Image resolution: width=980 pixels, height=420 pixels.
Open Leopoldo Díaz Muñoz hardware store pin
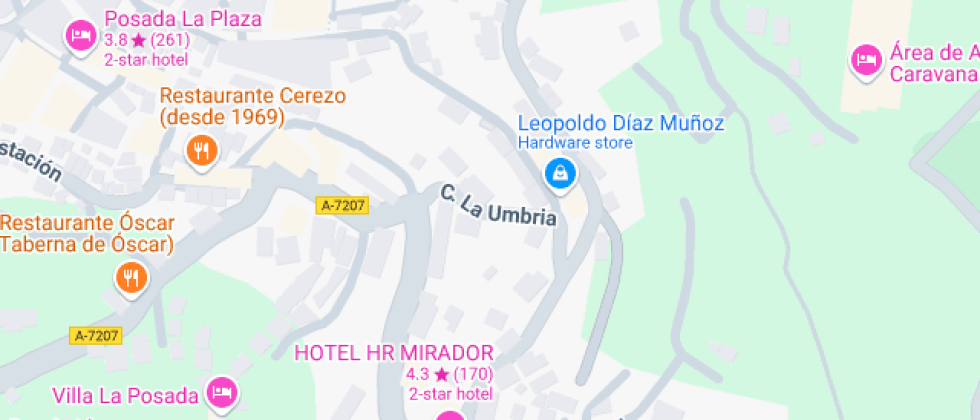pos(560,174)
